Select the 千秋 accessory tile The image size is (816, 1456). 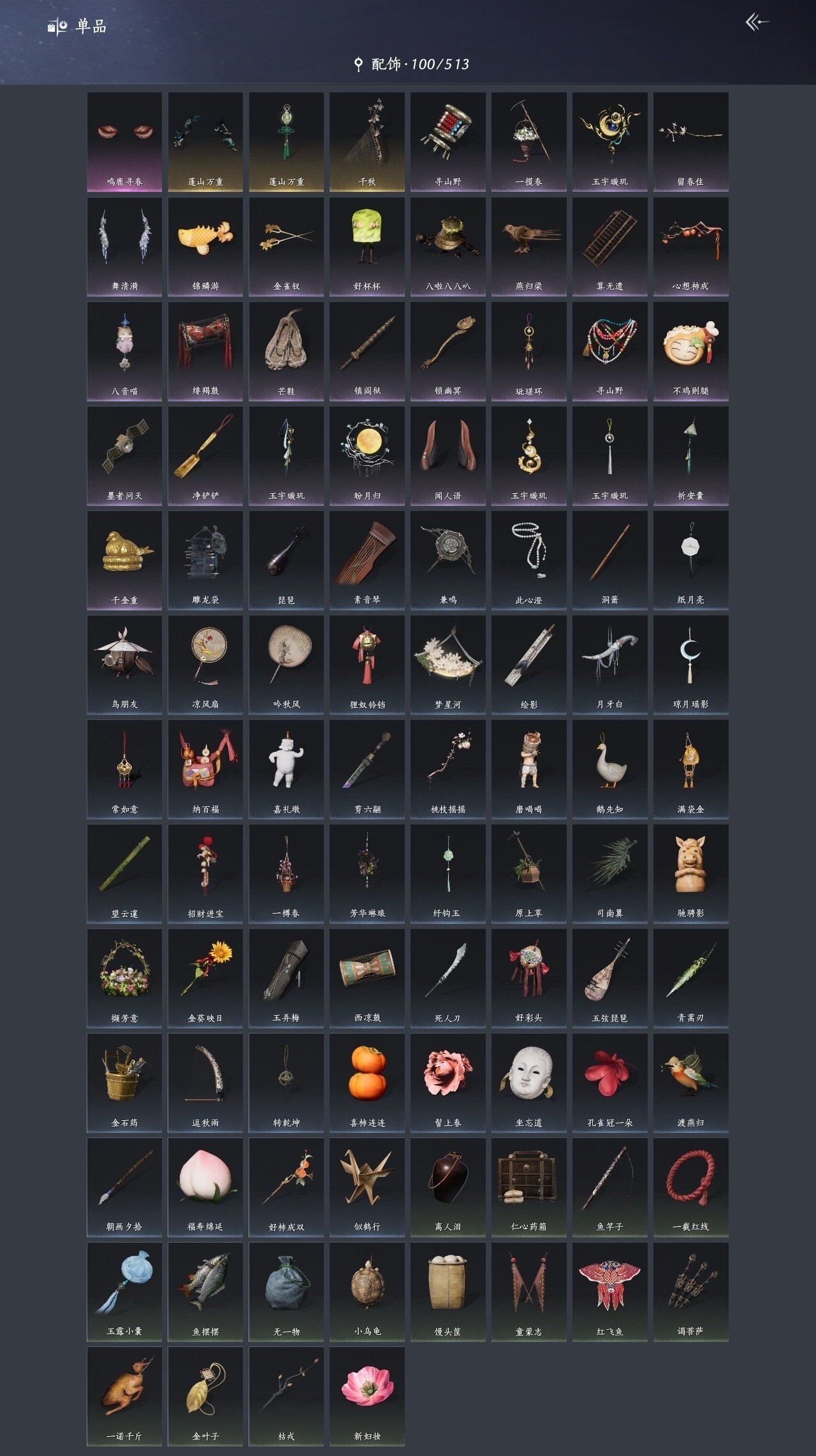367,142
